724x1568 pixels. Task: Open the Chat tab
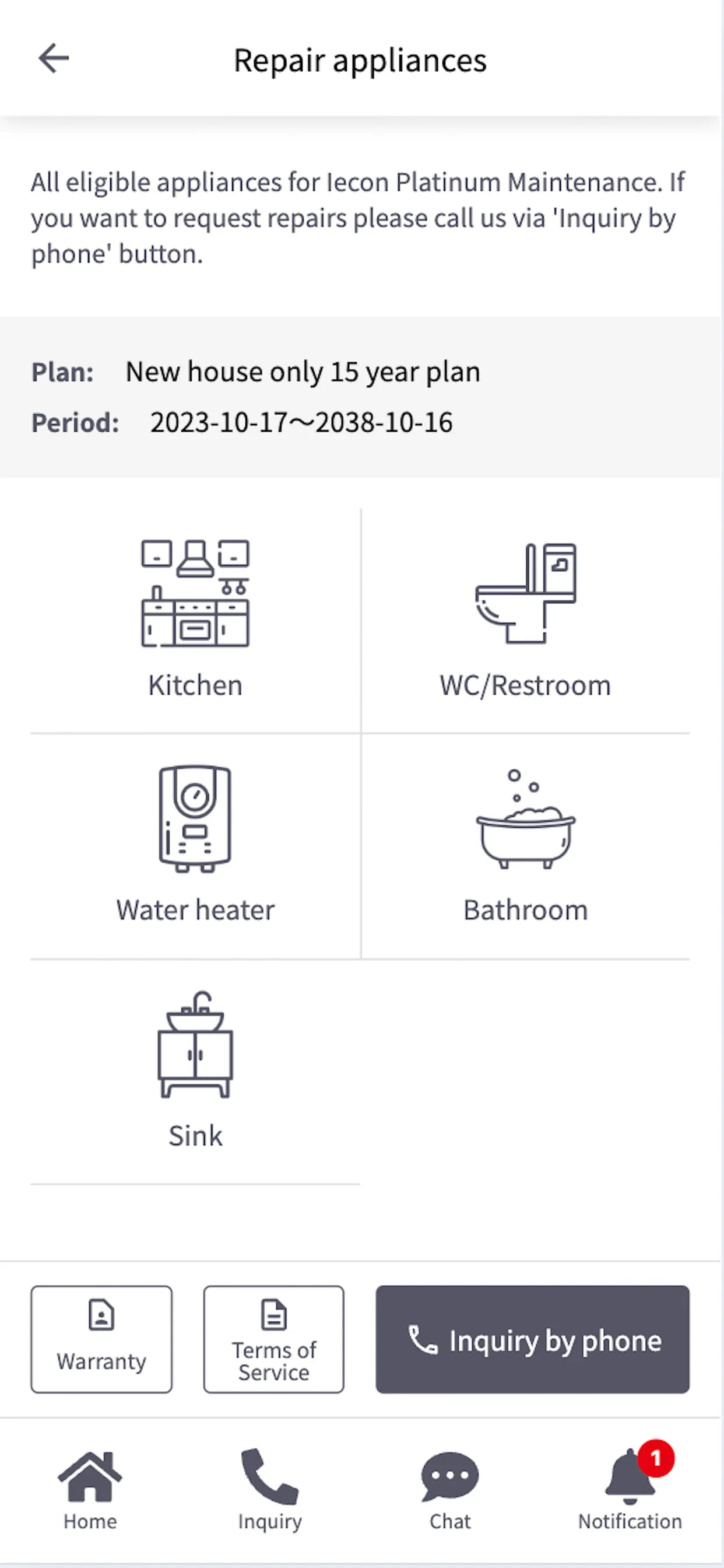[x=449, y=1489]
